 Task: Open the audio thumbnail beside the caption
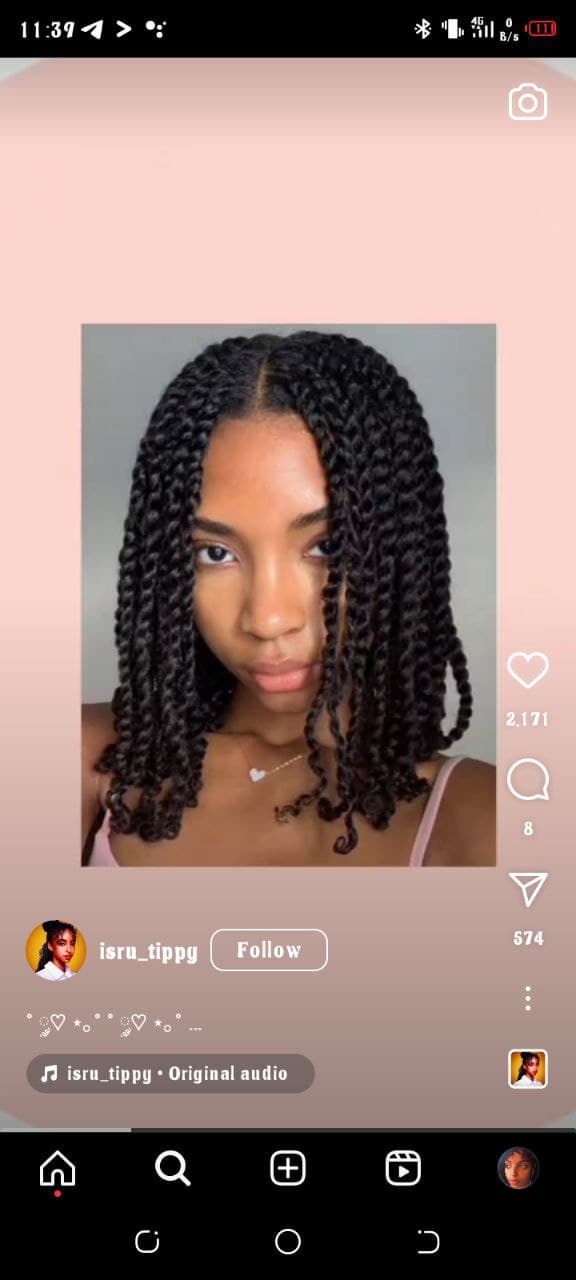528,1069
